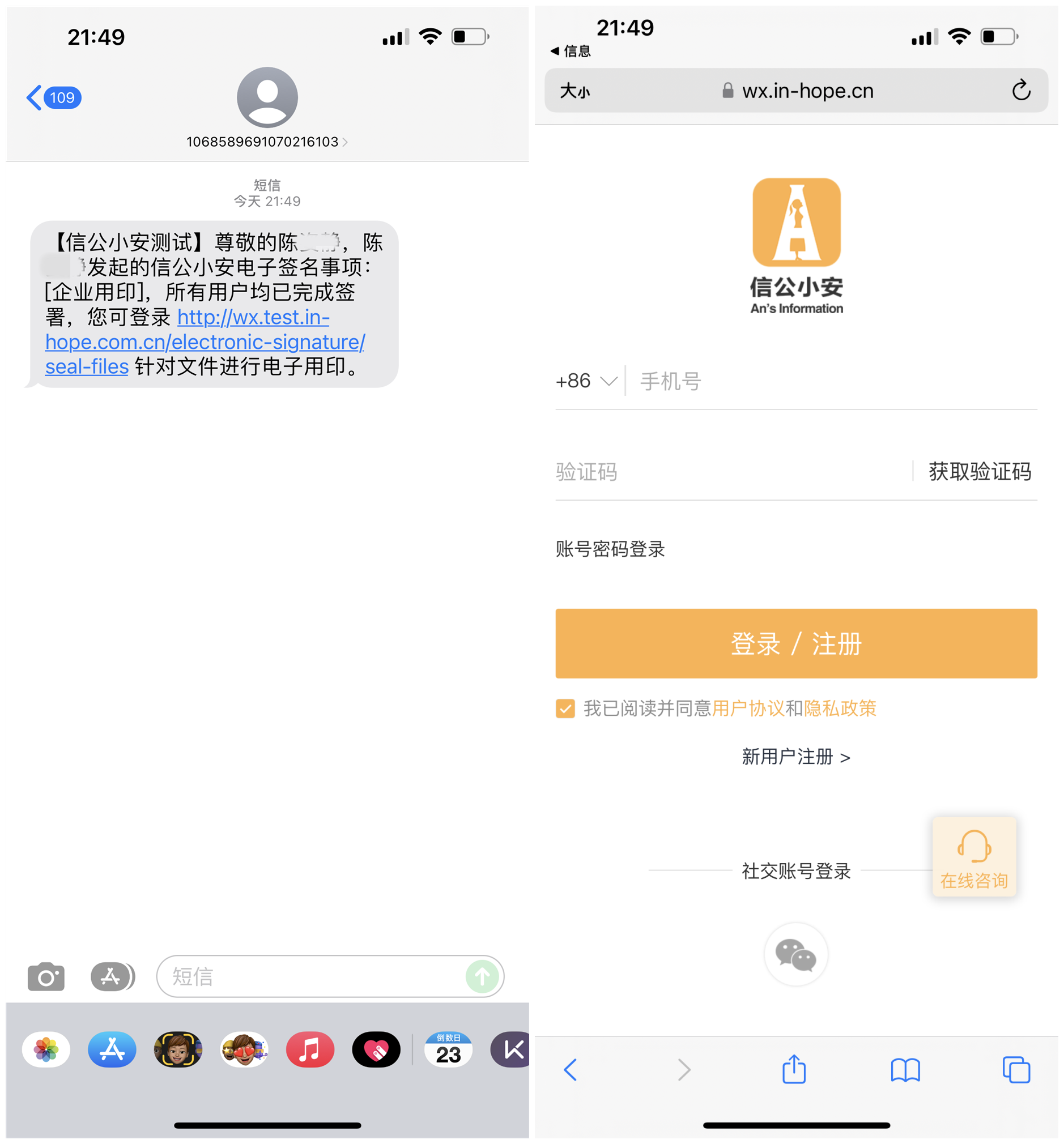The width and height of the screenshot is (1064, 1144).
Task: Toggle the App Store apps drawer
Action: pyautogui.click(x=112, y=976)
